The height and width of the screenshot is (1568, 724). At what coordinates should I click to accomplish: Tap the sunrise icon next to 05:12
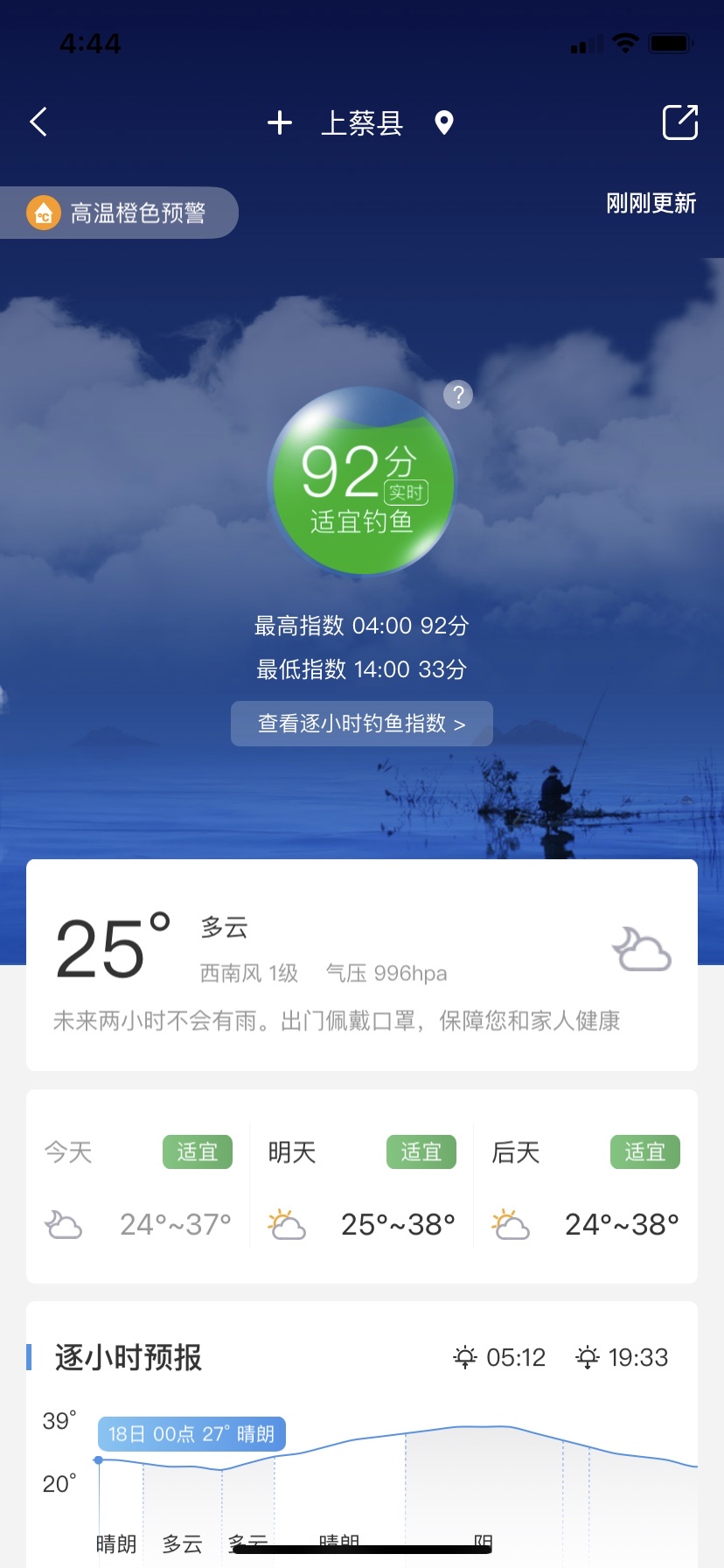pos(464,1357)
